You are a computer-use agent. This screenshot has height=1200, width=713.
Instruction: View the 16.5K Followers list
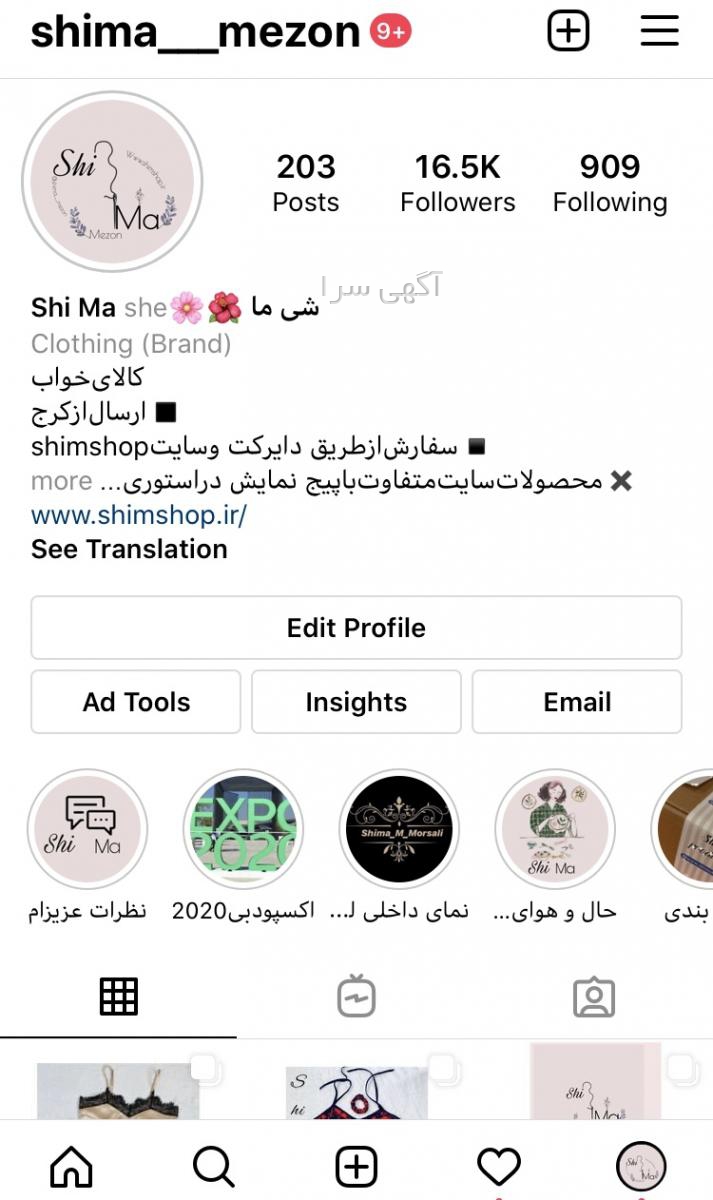pyautogui.click(x=458, y=183)
